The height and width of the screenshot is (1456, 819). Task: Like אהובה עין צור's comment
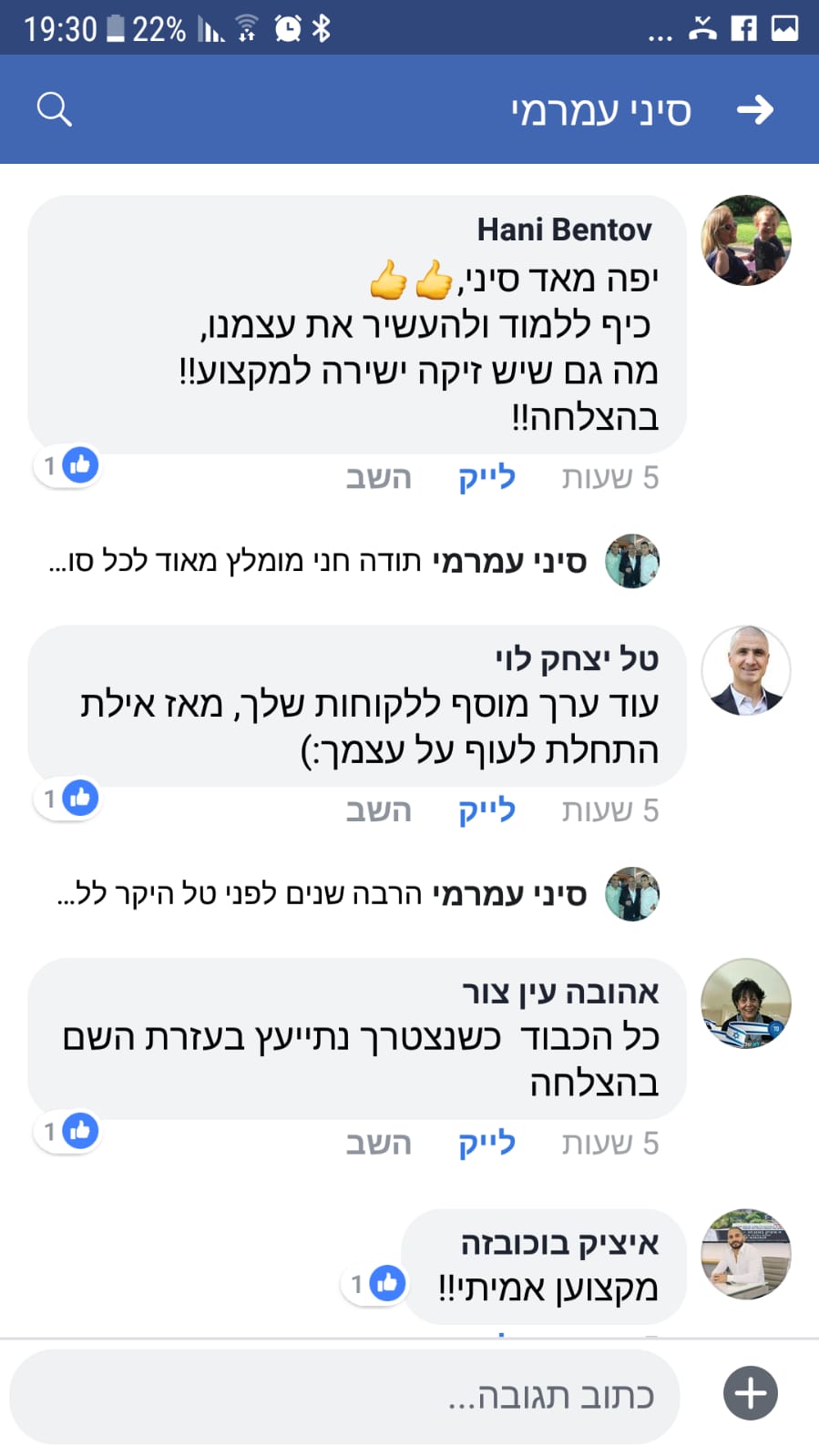pos(486,1144)
